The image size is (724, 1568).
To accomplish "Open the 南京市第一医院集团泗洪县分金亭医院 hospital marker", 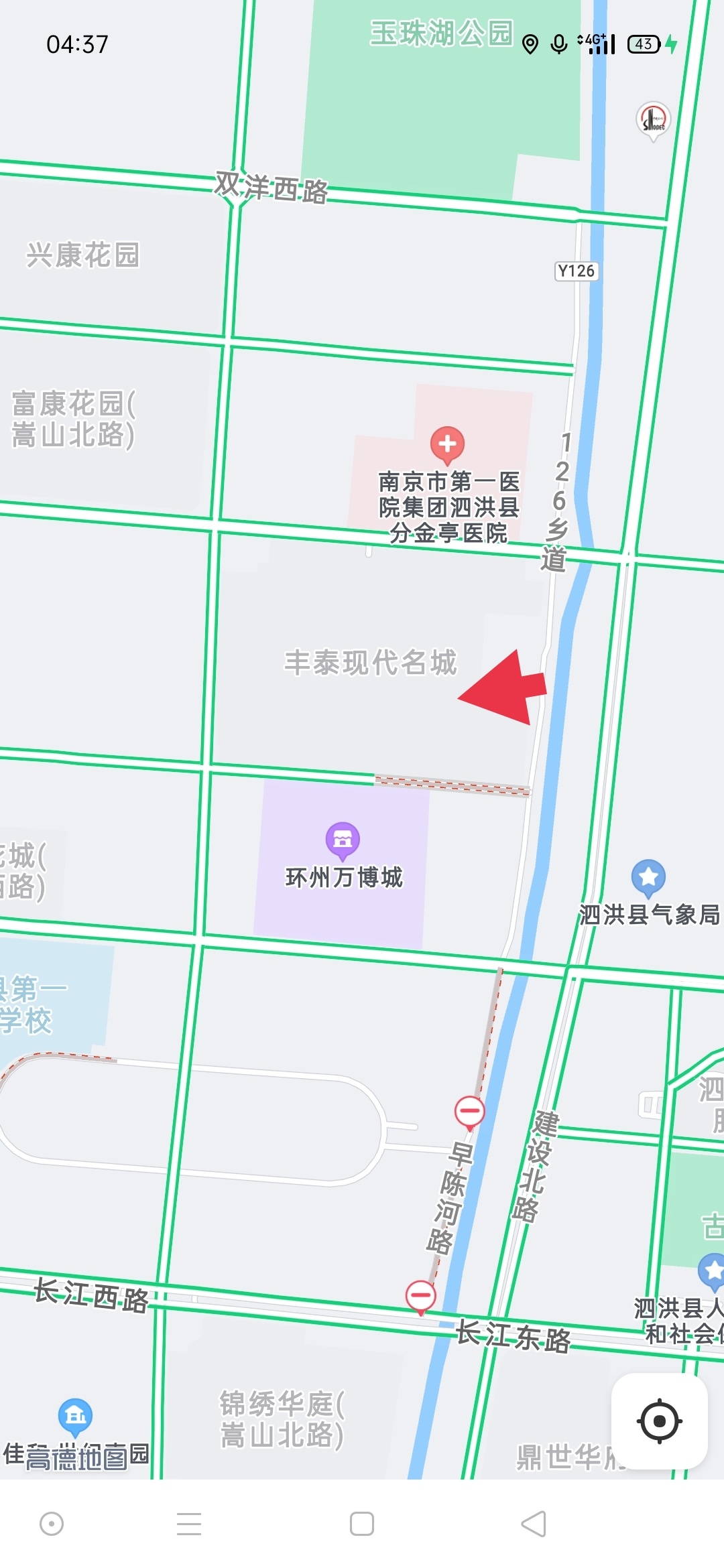I will coord(447,444).
